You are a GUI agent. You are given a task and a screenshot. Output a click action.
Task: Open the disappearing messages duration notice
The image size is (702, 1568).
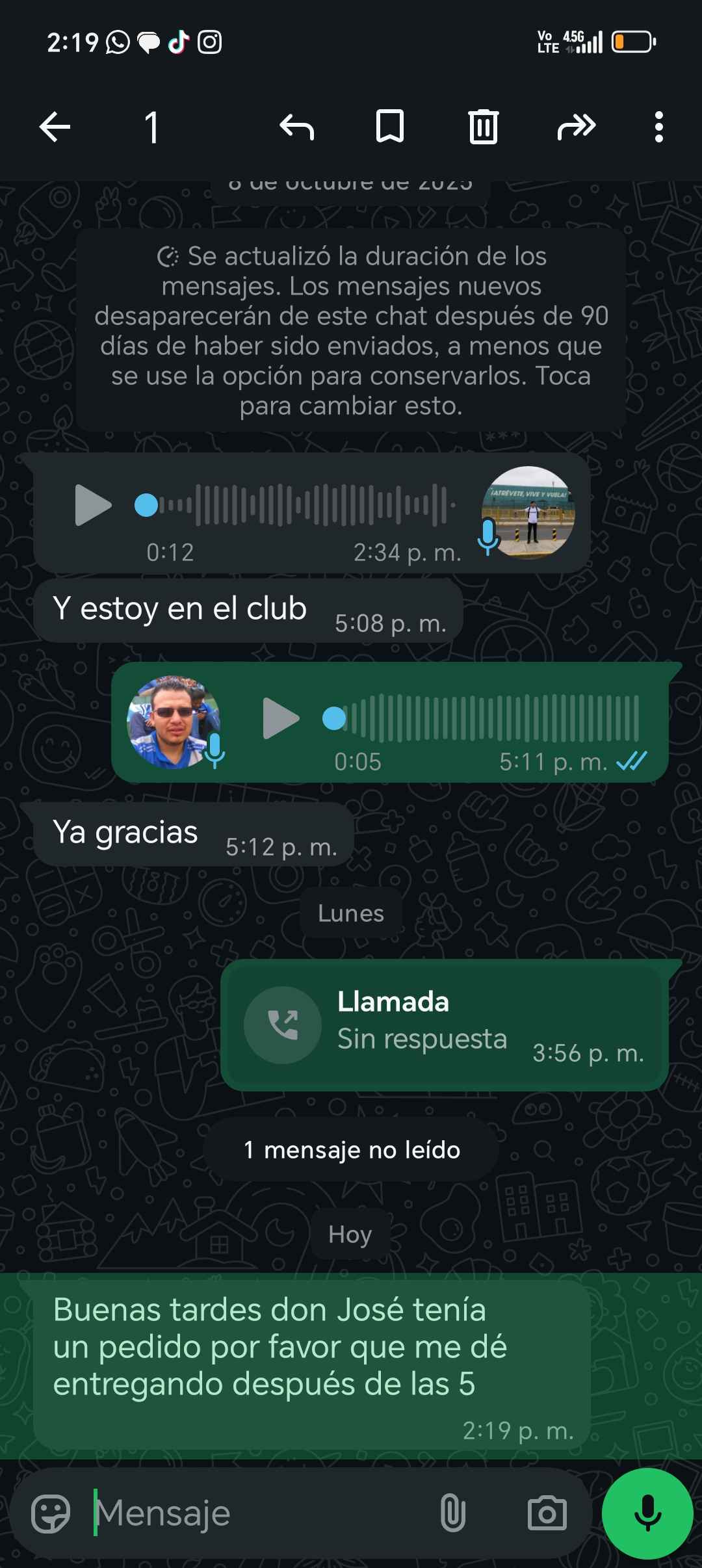pyautogui.click(x=351, y=330)
